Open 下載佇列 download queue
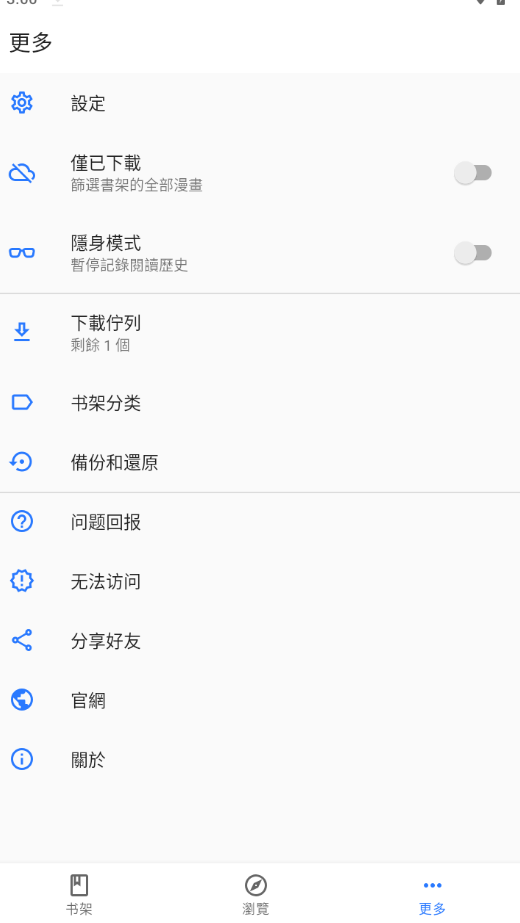 click(x=260, y=333)
